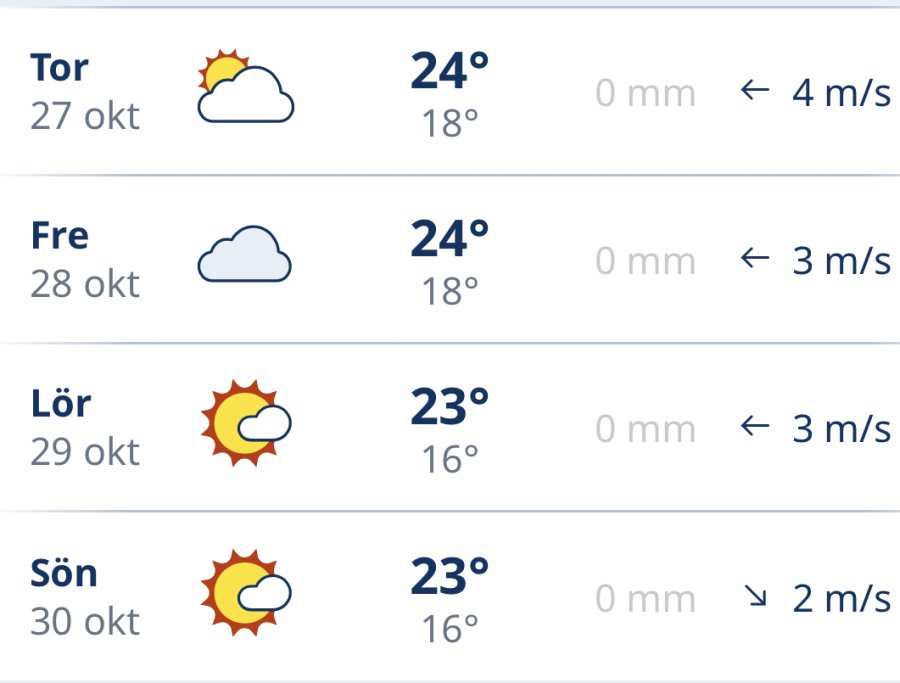900x683 pixels.
Task: Open the forecast for Tor 27 okt
Action: click(450, 92)
